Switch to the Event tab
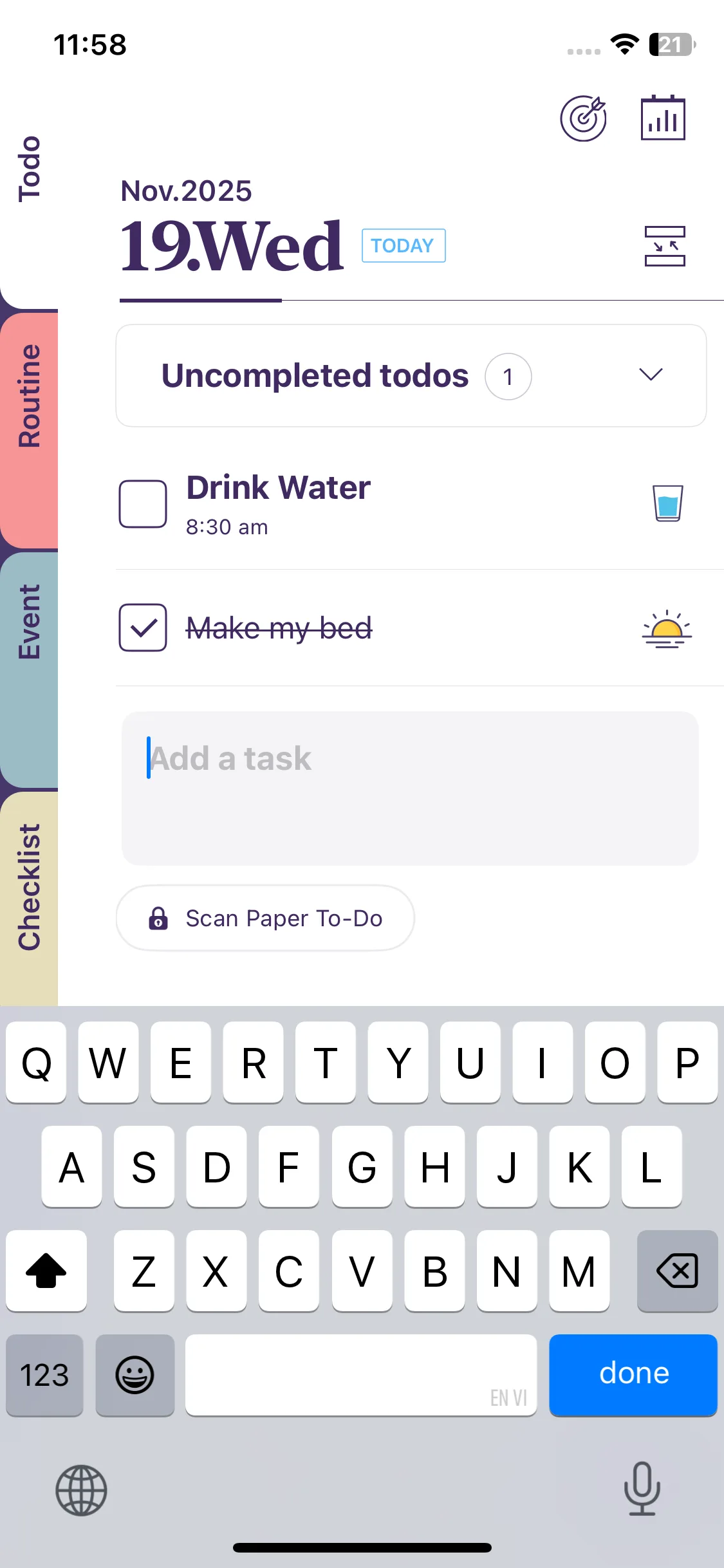Viewport: 724px width, 1568px height. (x=30, y=622)
